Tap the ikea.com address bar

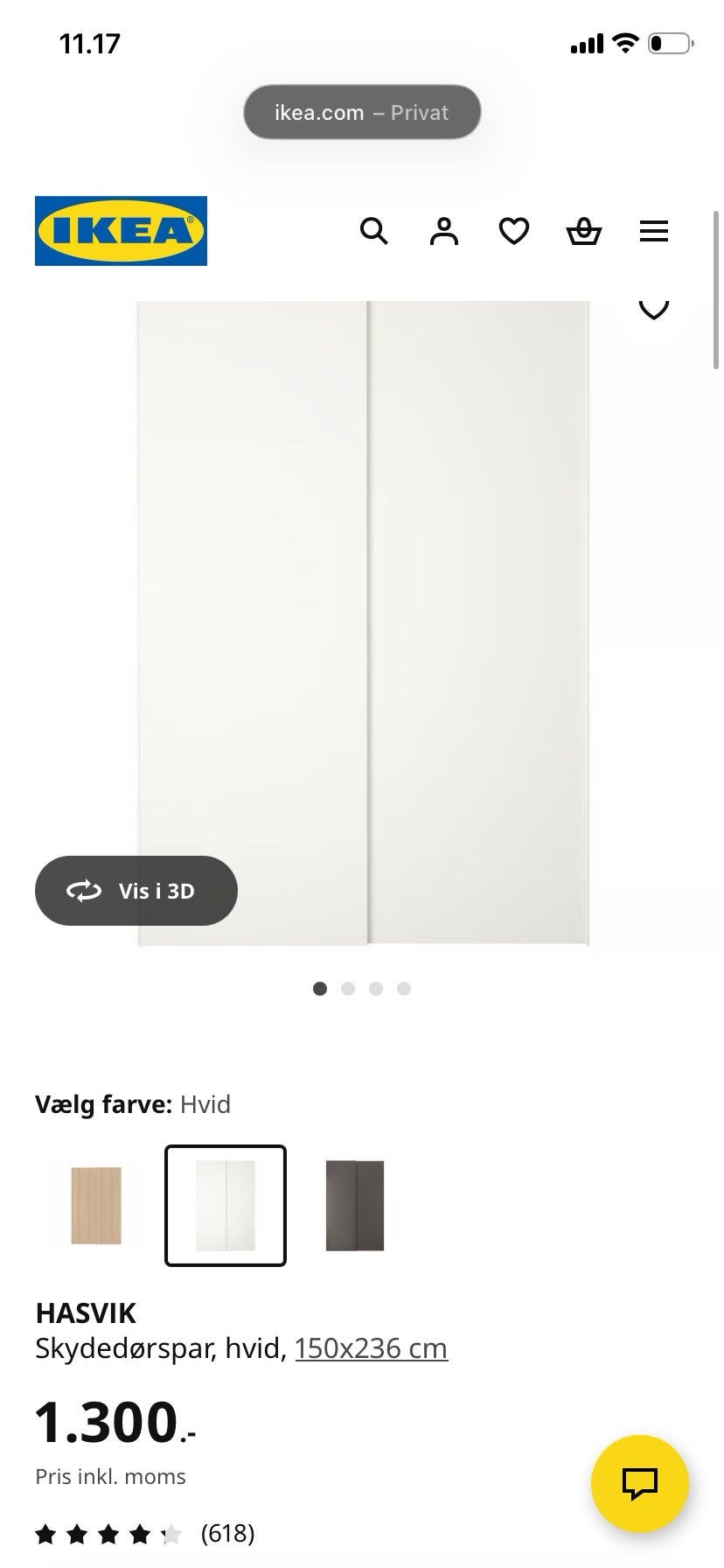362,112
